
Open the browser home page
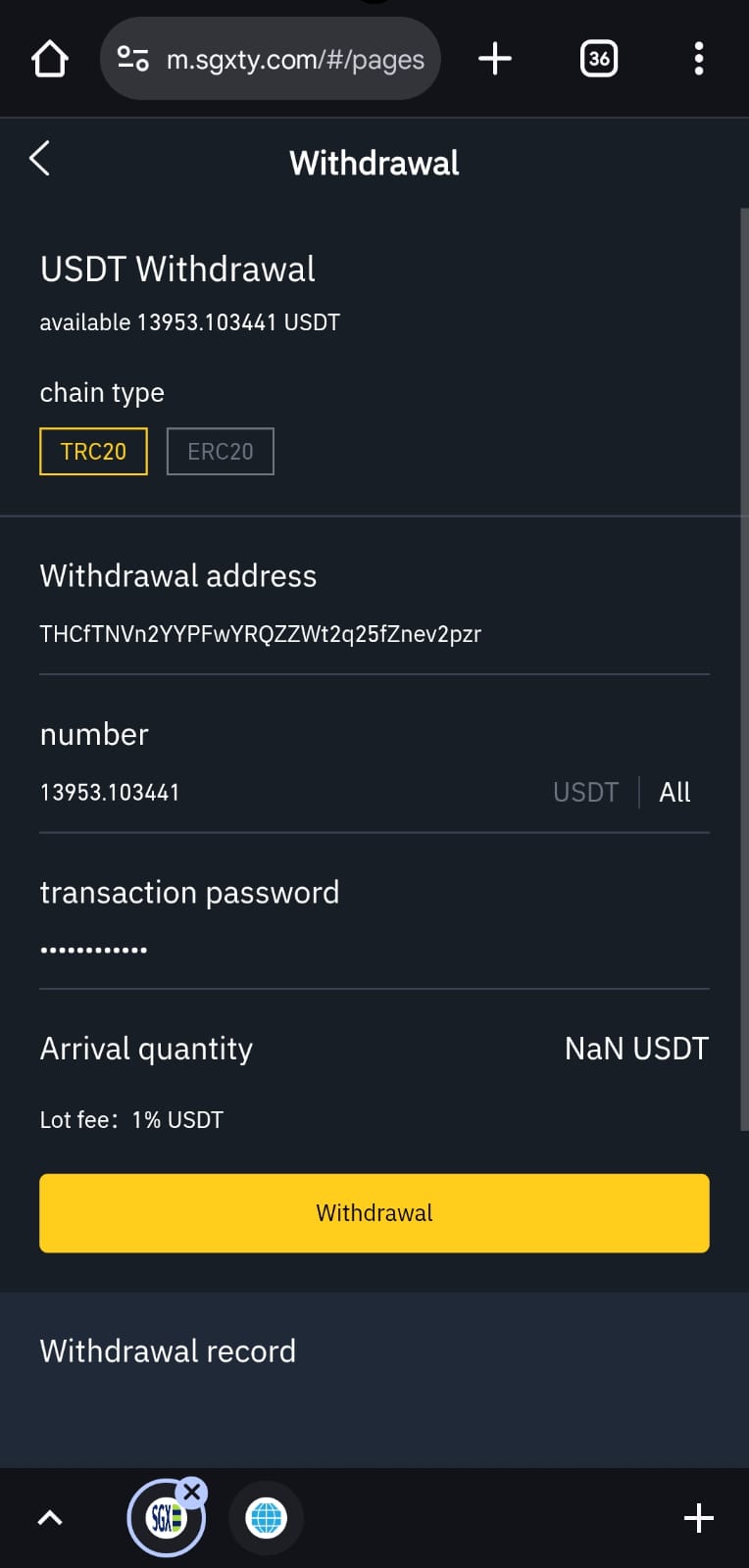coord(50,59)
